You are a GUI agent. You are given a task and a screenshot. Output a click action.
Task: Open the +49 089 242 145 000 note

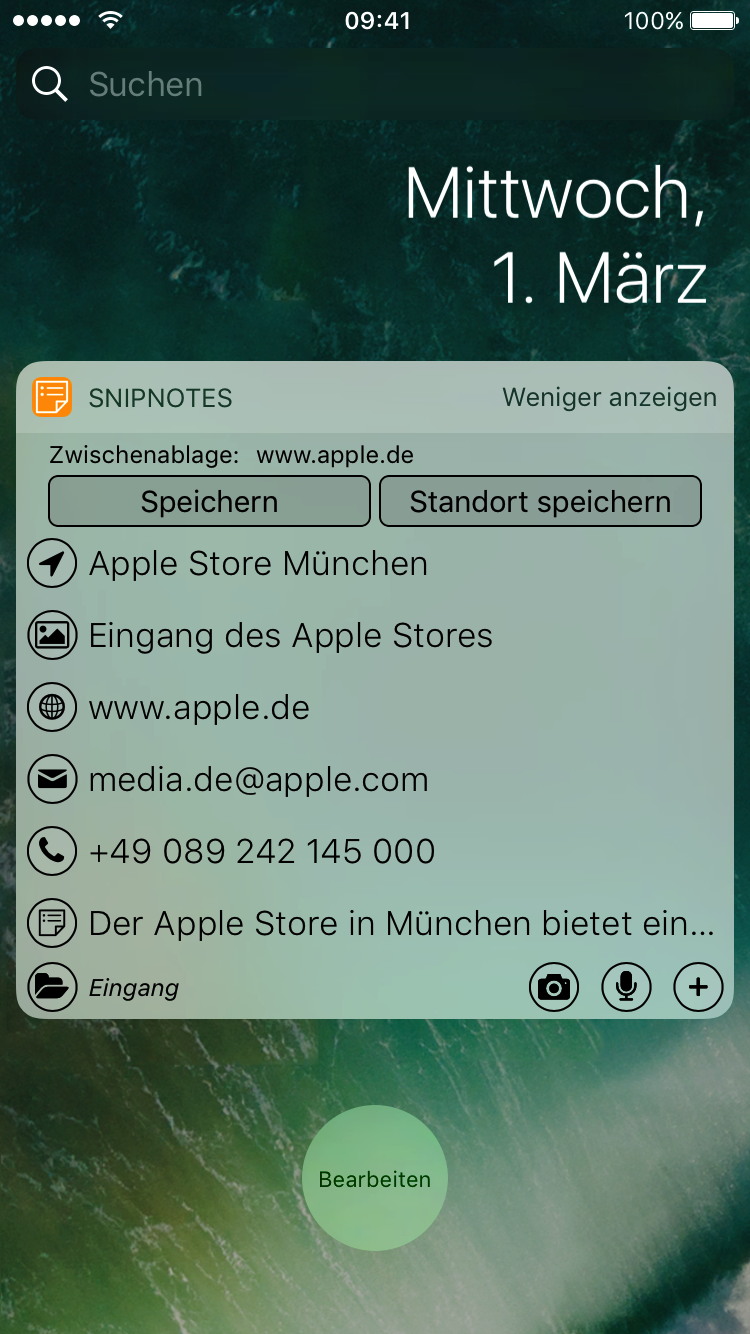click(x=262, y=852)
